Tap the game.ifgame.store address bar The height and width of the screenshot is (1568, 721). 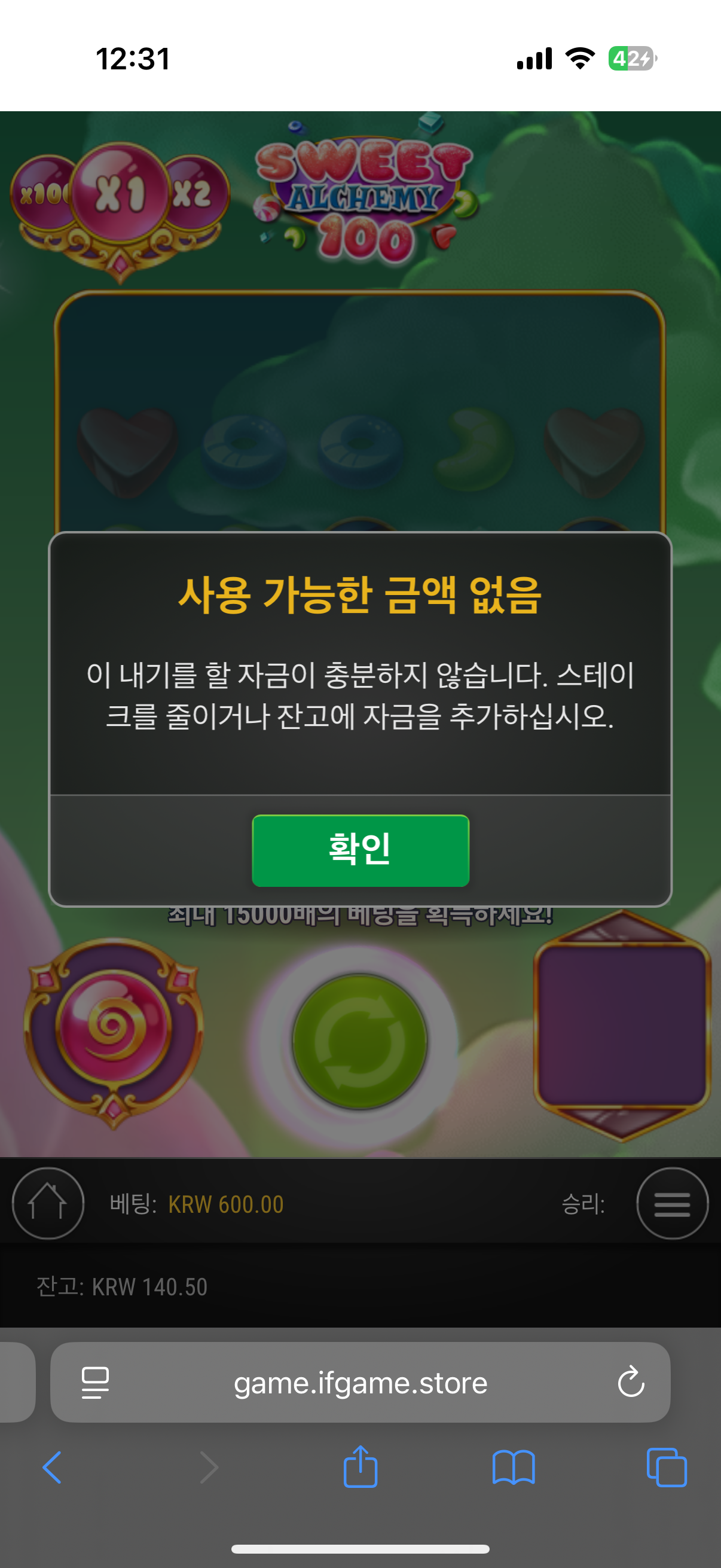[x=360, y=1383]
